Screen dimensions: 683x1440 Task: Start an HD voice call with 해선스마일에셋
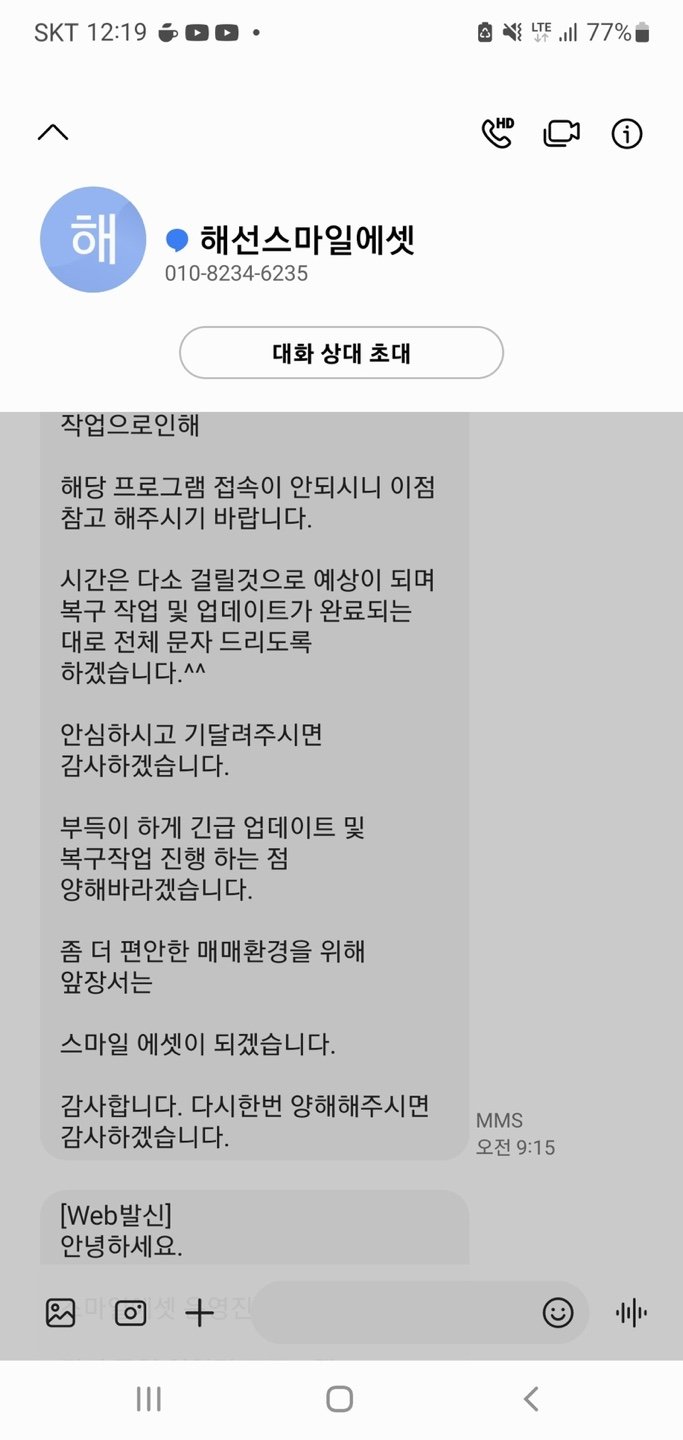pos(497,133)
